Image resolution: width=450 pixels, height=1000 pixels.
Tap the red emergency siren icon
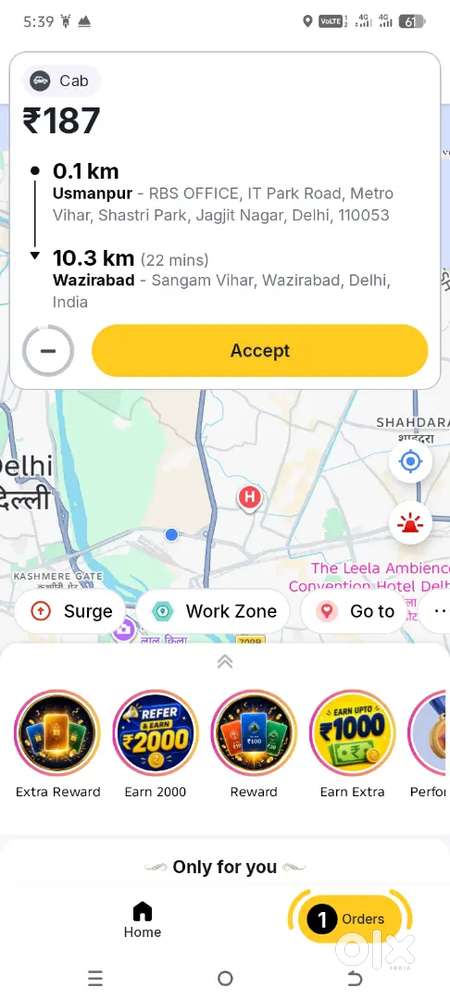410,524
